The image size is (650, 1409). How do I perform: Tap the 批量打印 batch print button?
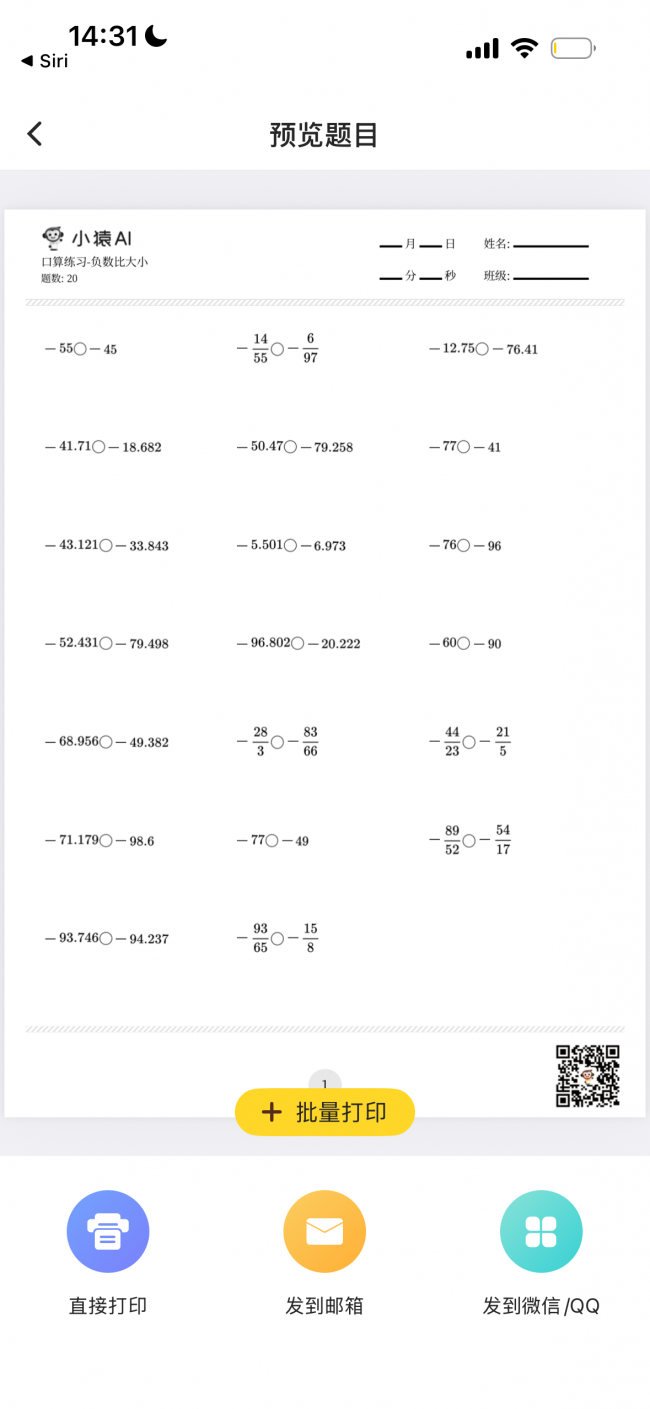(x=325, y=1112)
